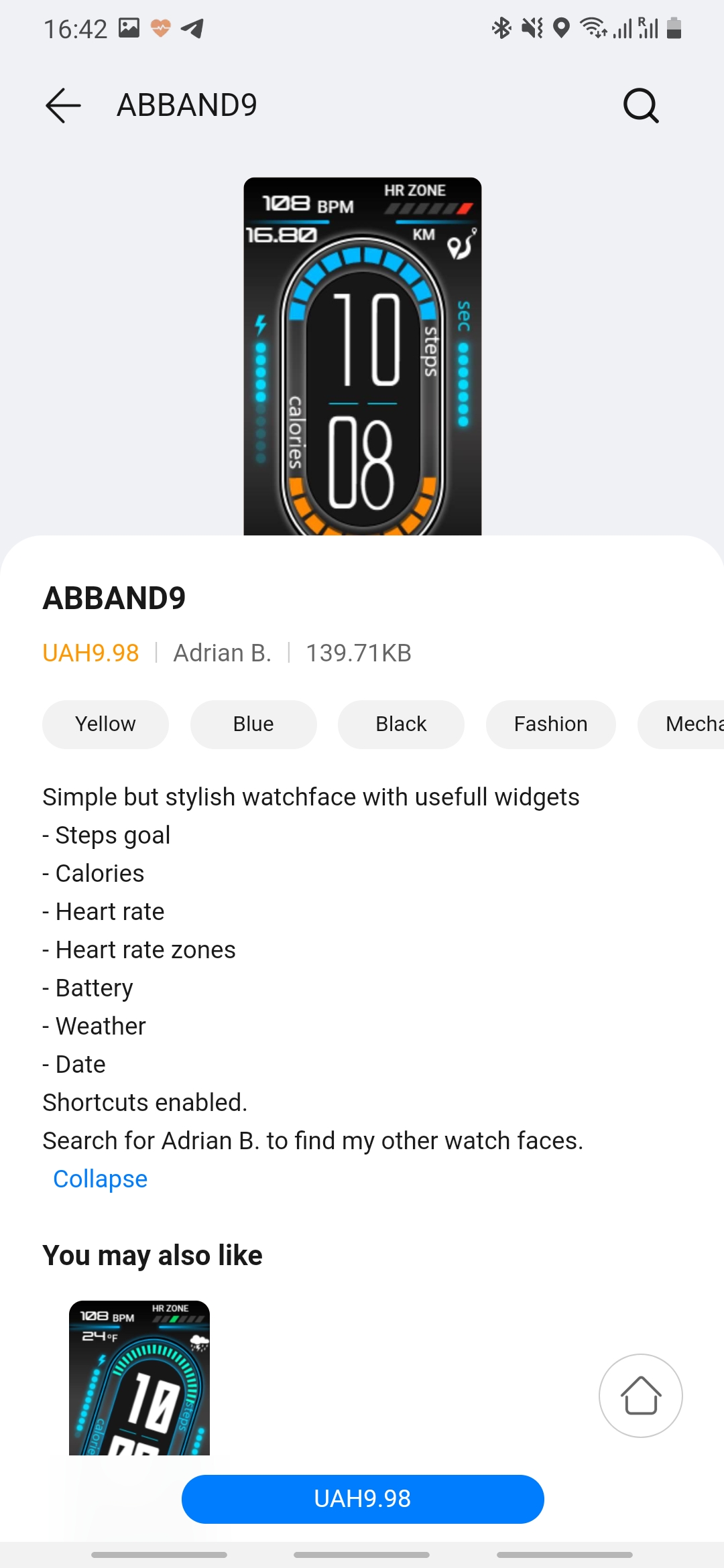This screenshot has height=1568, width=724.
Task: Tap the floating home button
Action: 640,1395
